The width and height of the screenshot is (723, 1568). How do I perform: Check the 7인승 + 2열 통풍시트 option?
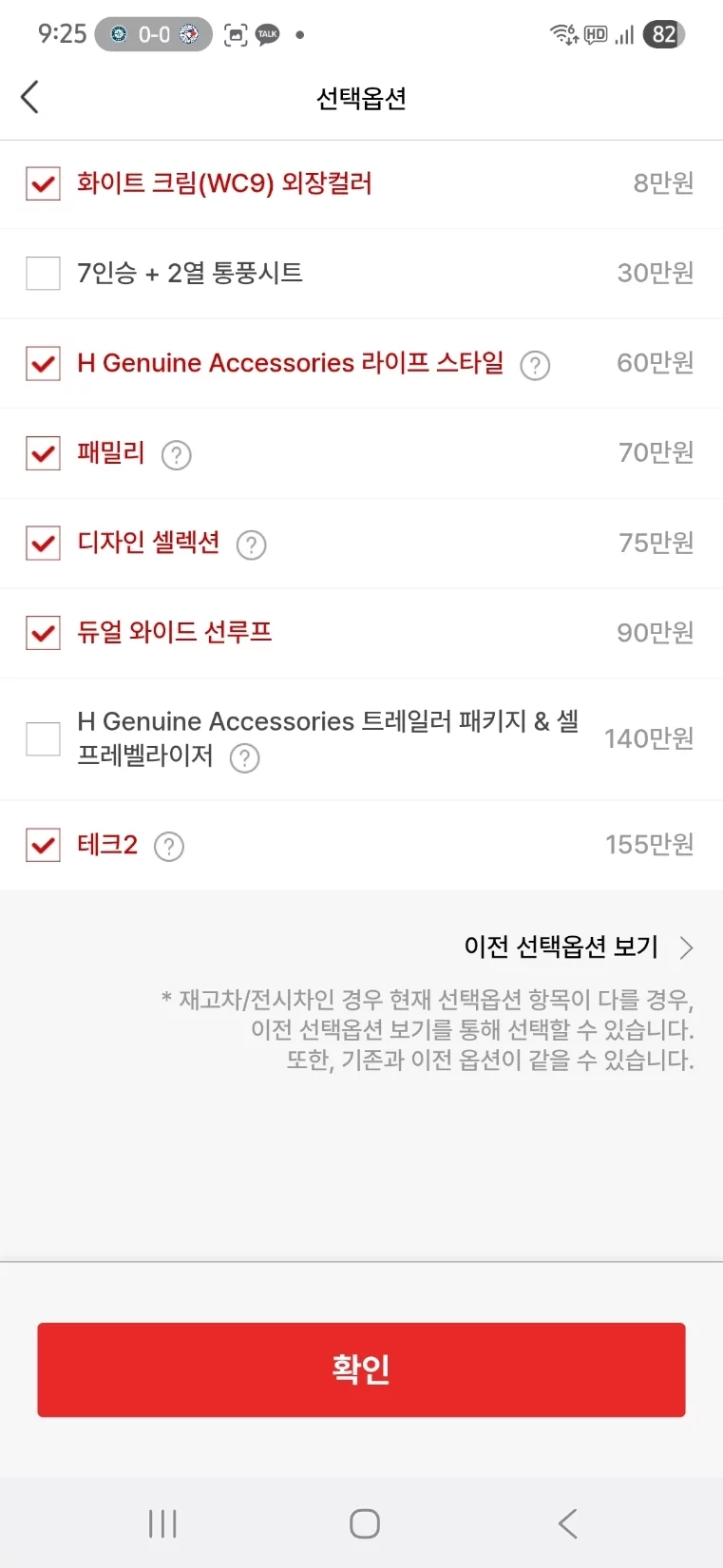43,274
